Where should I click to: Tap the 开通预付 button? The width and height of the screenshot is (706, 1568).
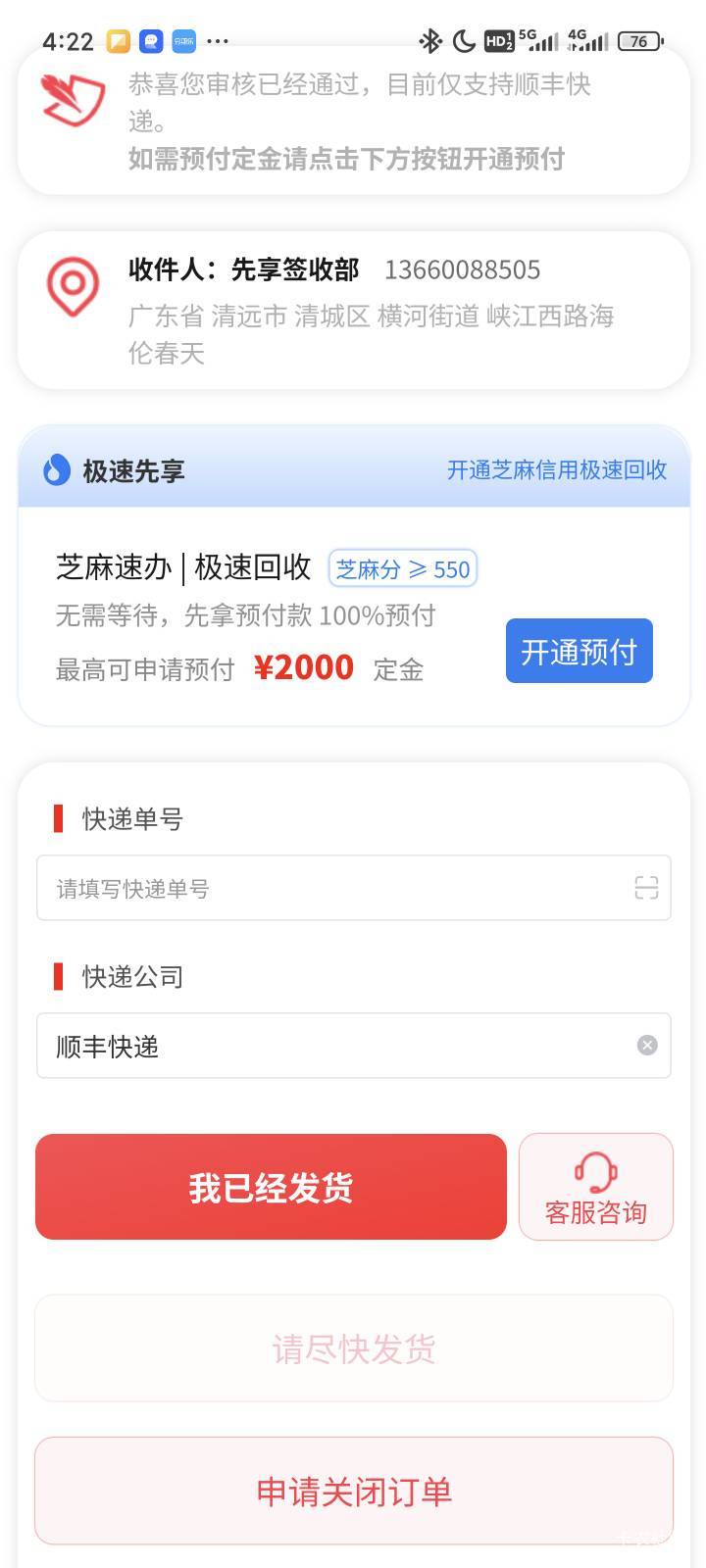(x=579, y=651)
